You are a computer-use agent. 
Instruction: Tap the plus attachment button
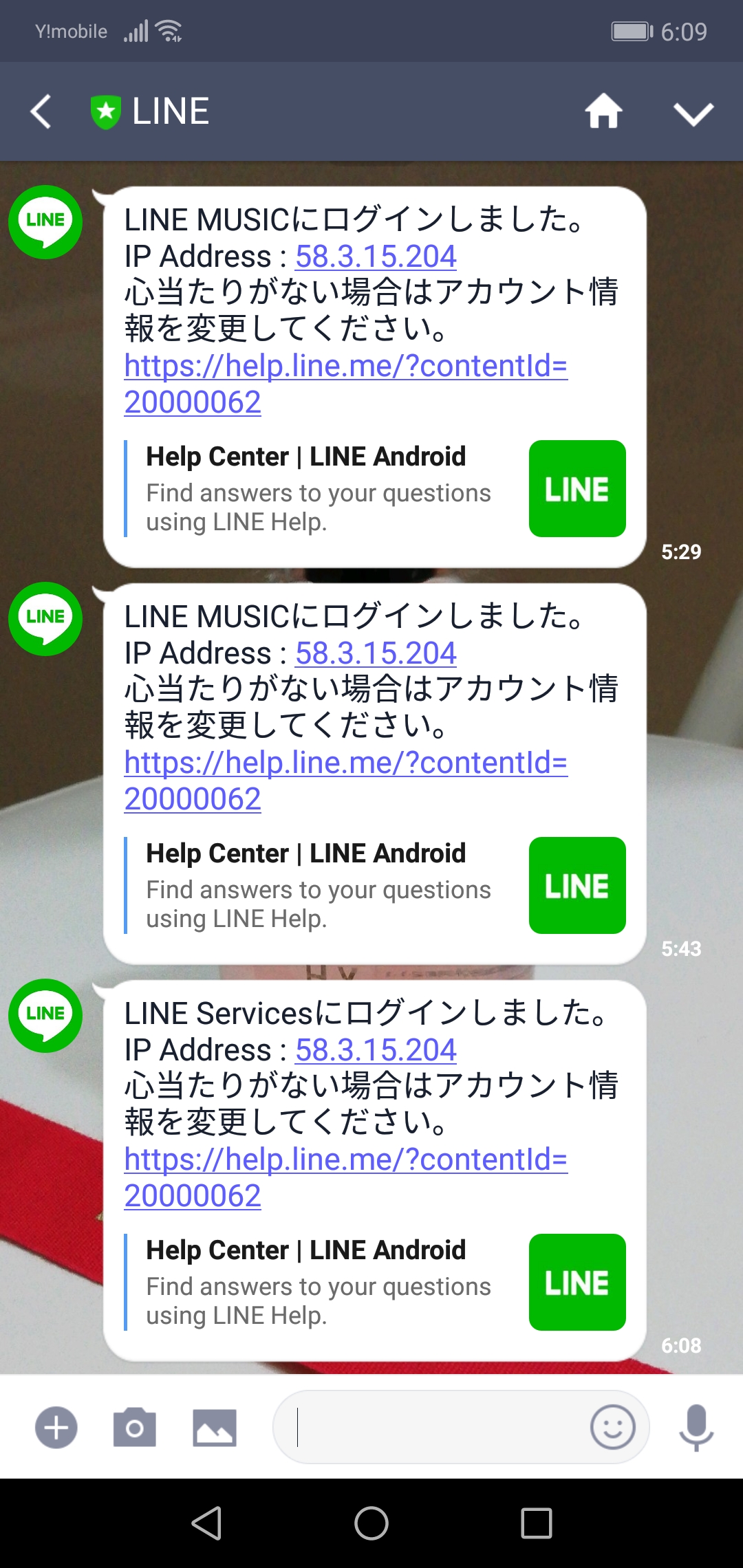click(x=56, y=1428)
